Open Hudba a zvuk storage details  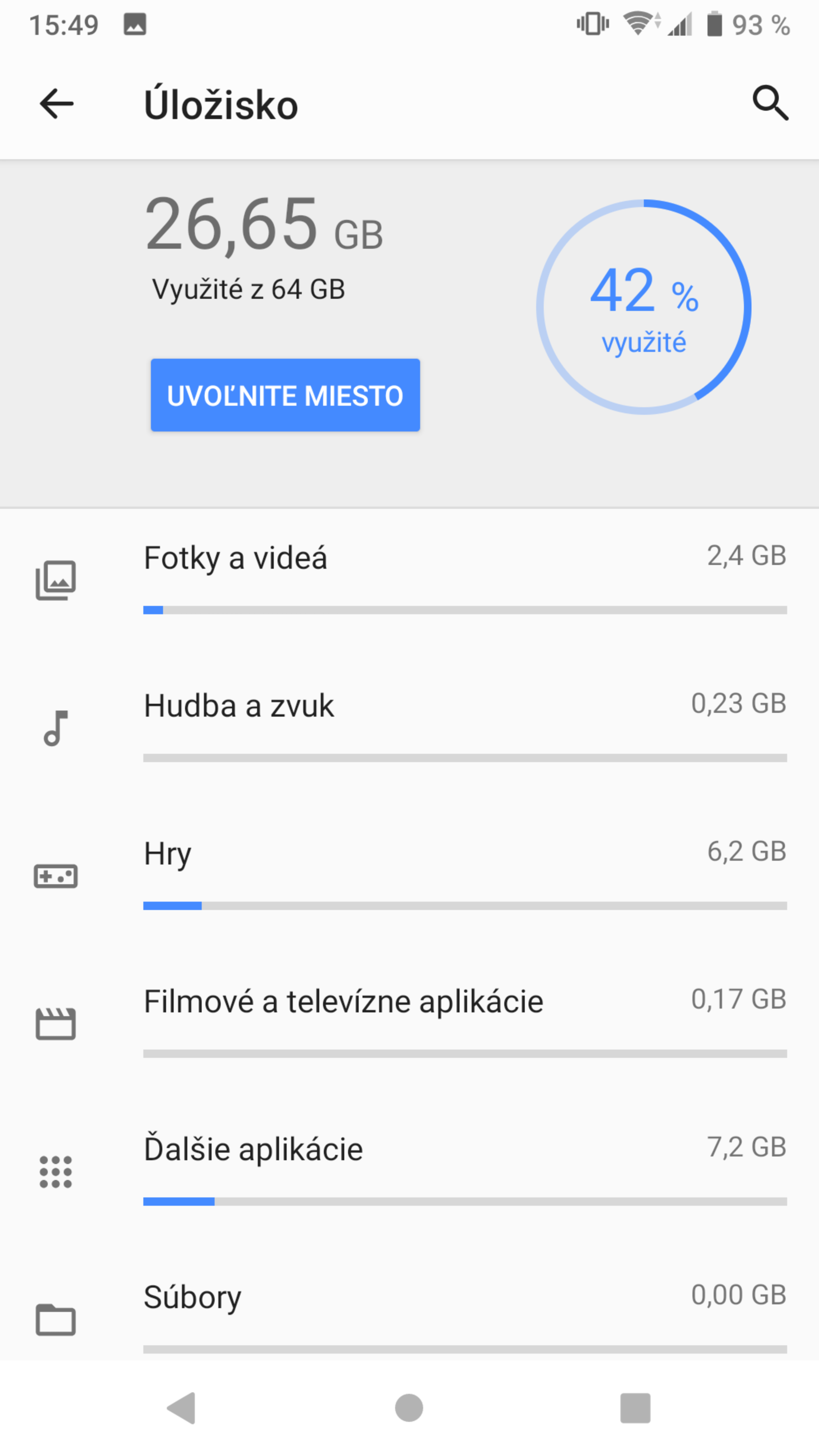tap(409, 728)
